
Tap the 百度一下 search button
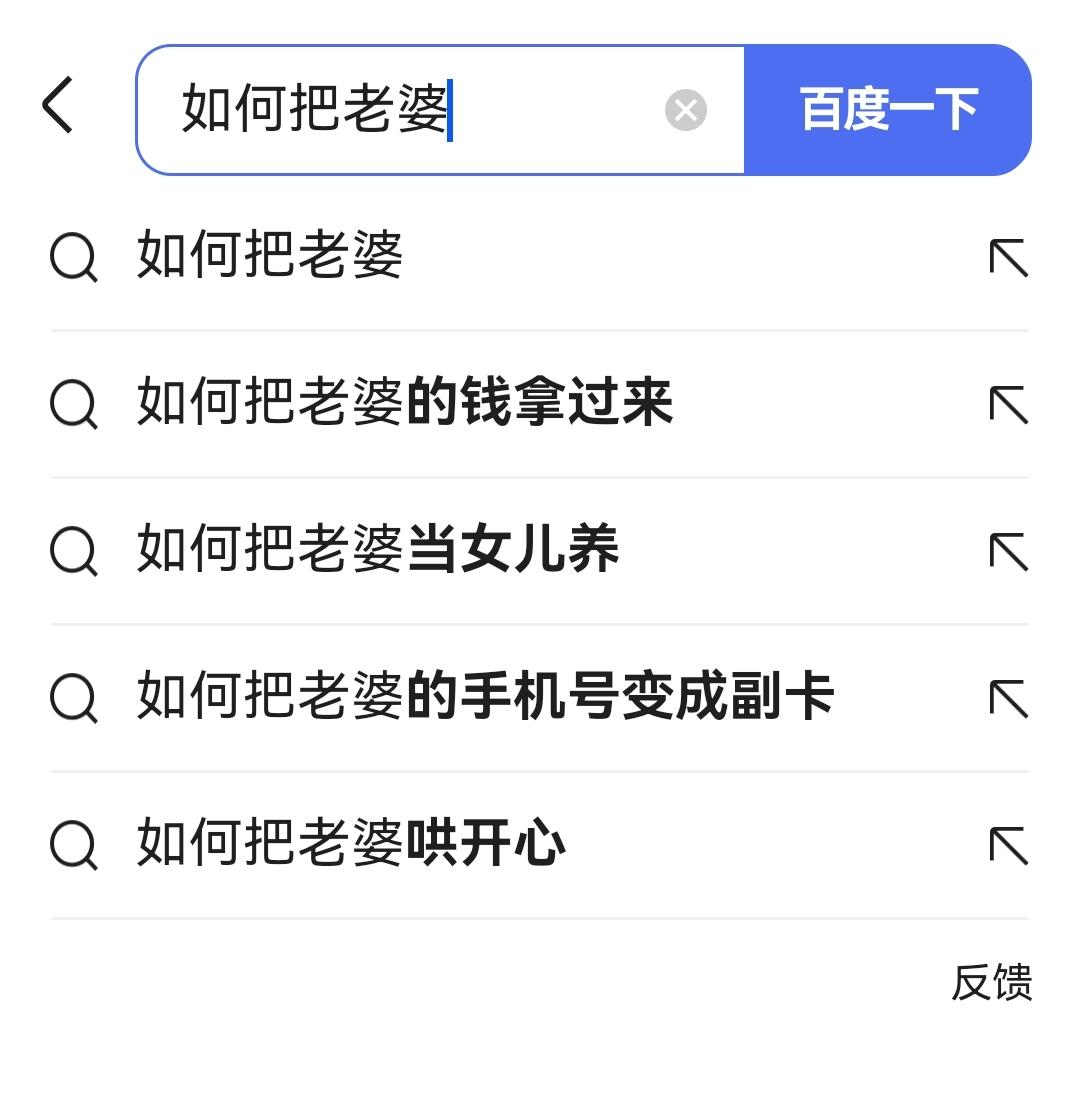(x=888, y=110)
